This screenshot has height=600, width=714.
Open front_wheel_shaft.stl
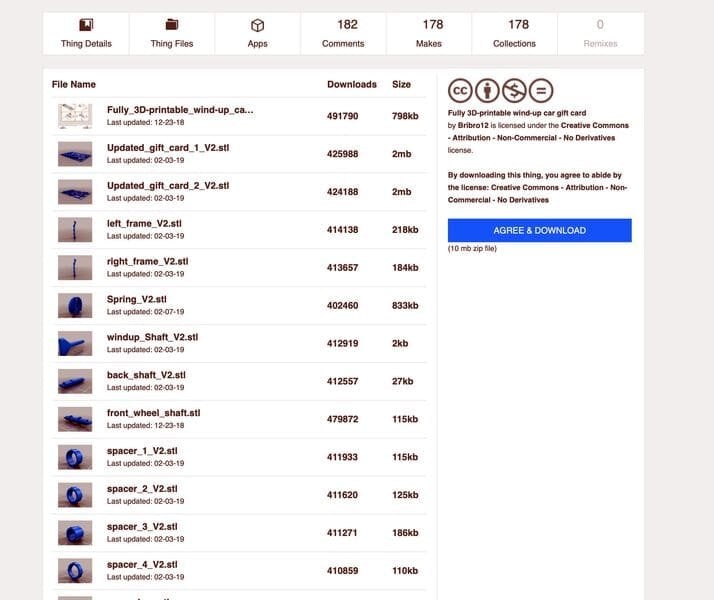(153, 412)
